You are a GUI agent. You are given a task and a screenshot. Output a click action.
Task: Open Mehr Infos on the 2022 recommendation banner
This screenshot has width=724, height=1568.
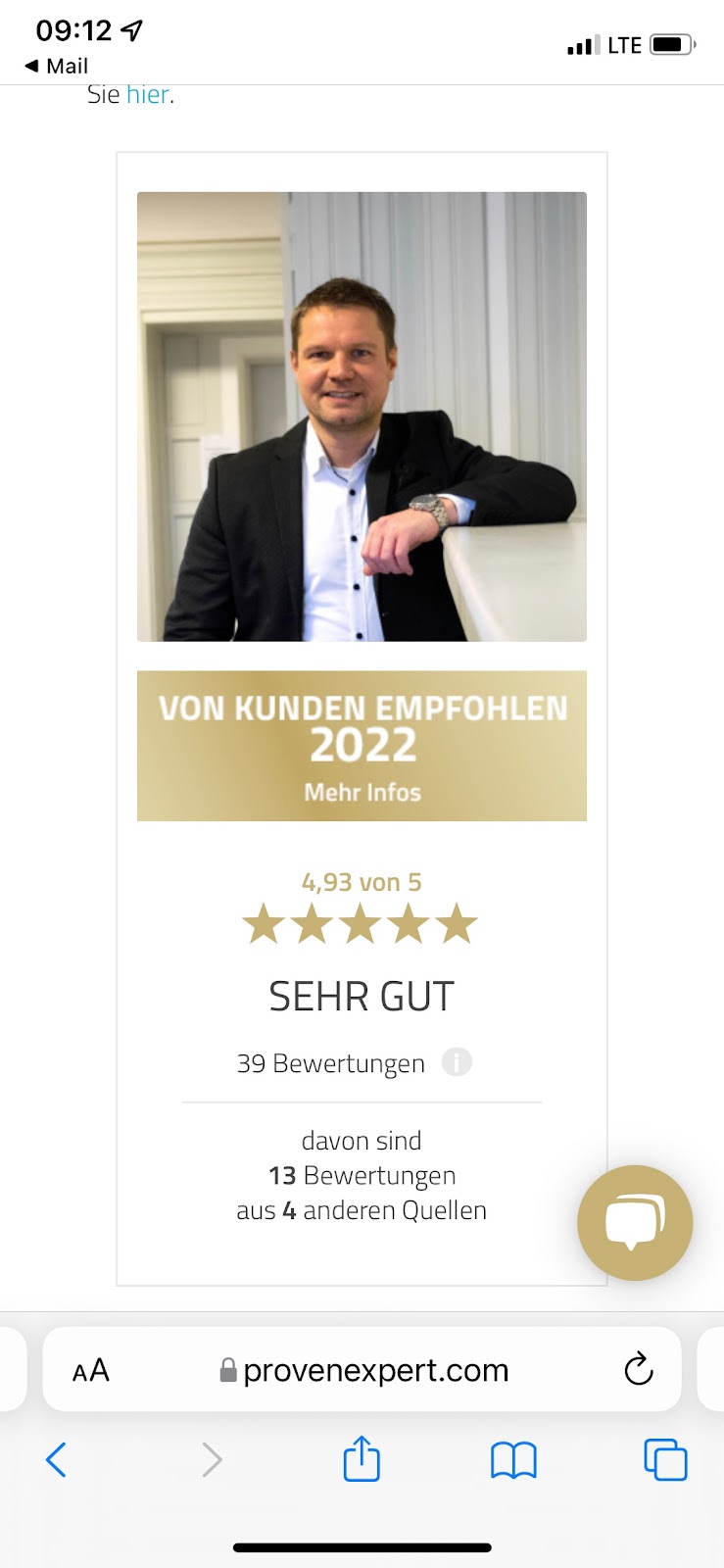362,792
